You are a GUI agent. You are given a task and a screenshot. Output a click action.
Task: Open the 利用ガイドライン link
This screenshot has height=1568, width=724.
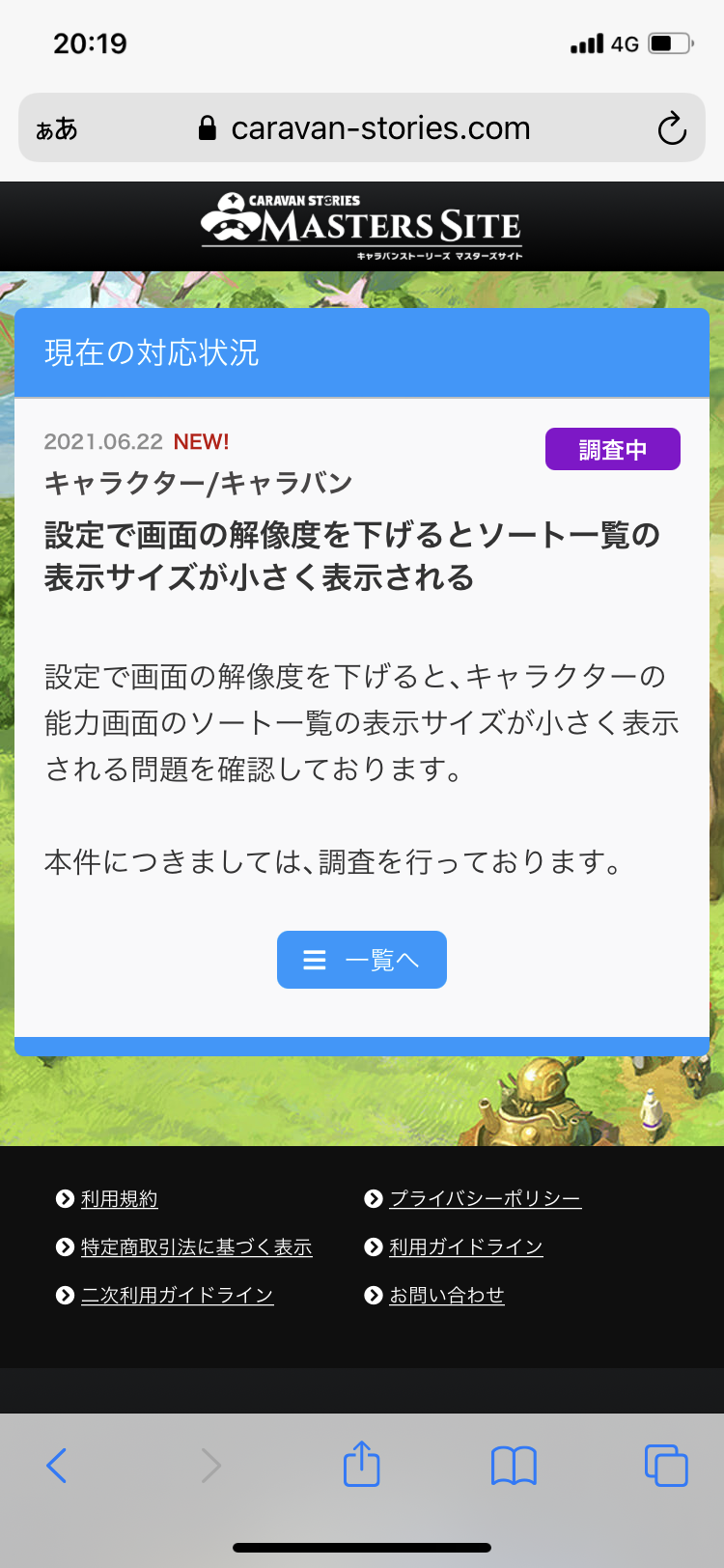[465, 1247]
